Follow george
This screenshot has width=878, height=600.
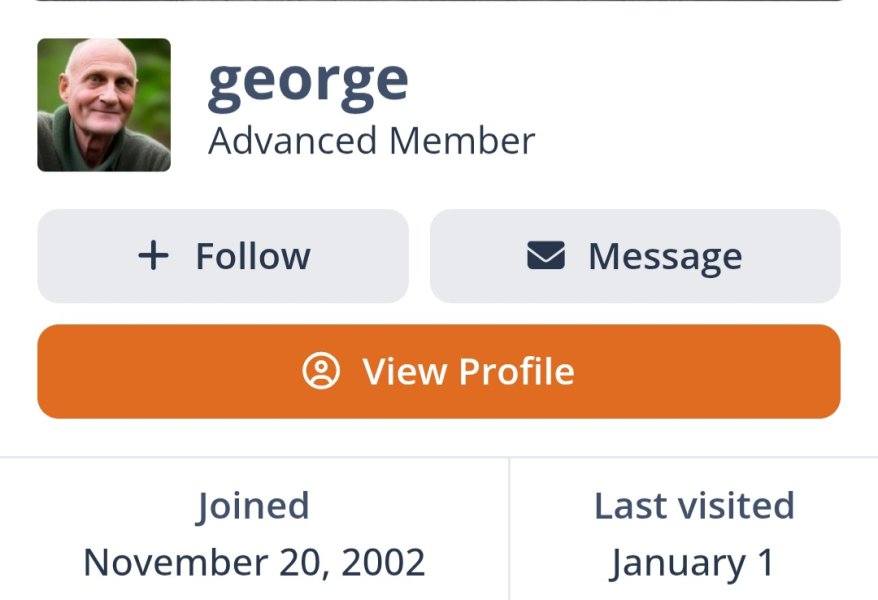[223, 256]
